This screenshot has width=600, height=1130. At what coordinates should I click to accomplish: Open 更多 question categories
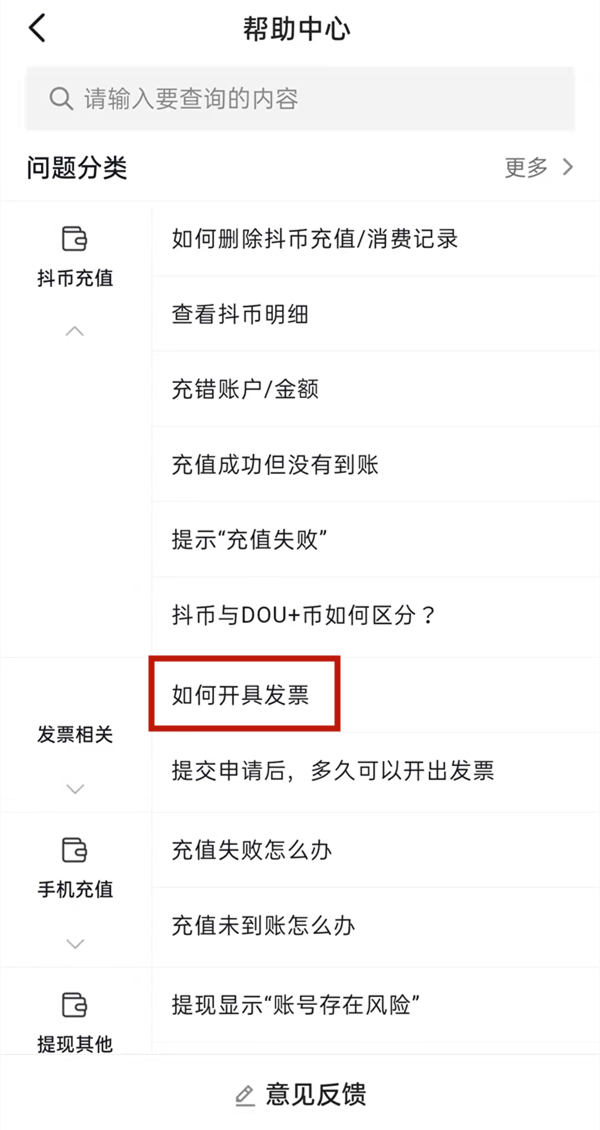pos(538,167)
